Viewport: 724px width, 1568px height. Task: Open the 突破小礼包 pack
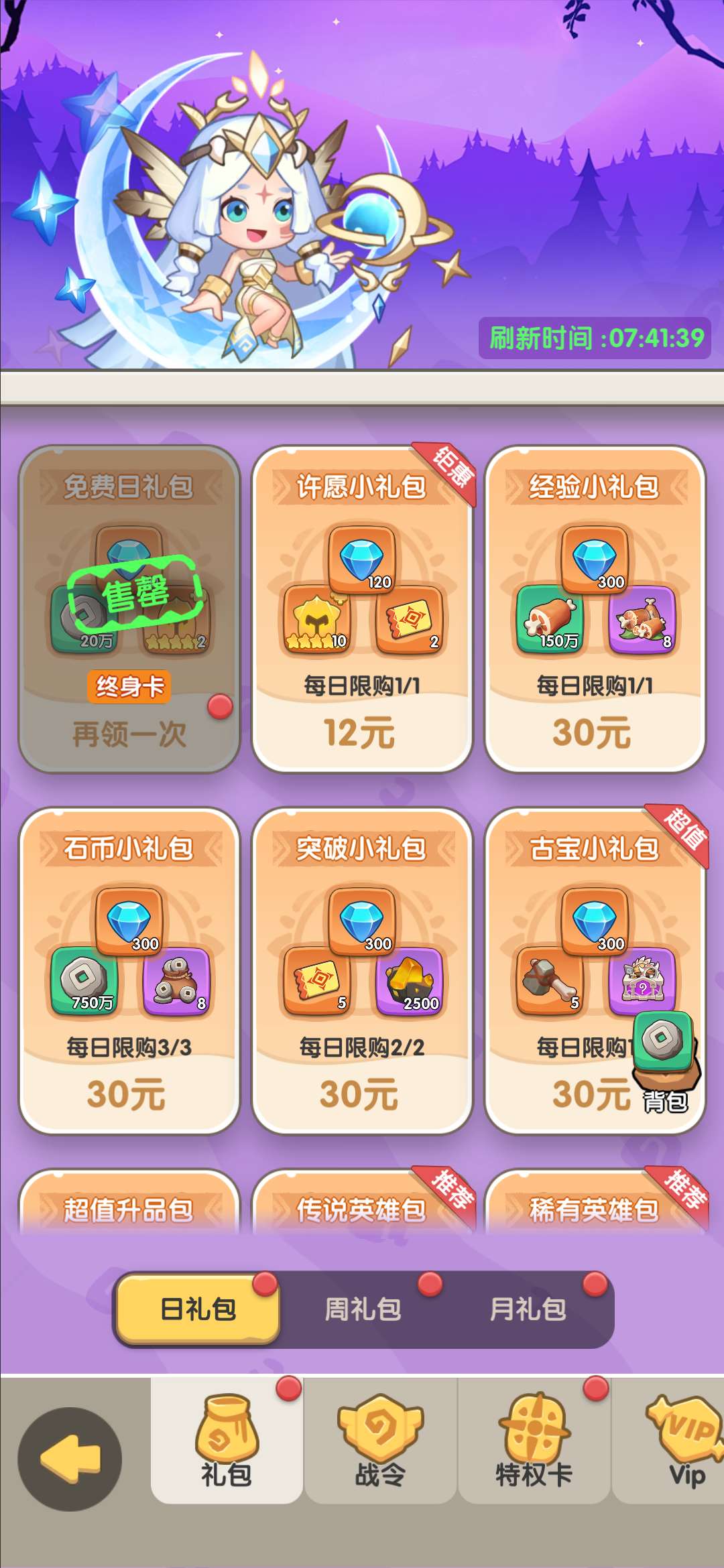[362, 970]
